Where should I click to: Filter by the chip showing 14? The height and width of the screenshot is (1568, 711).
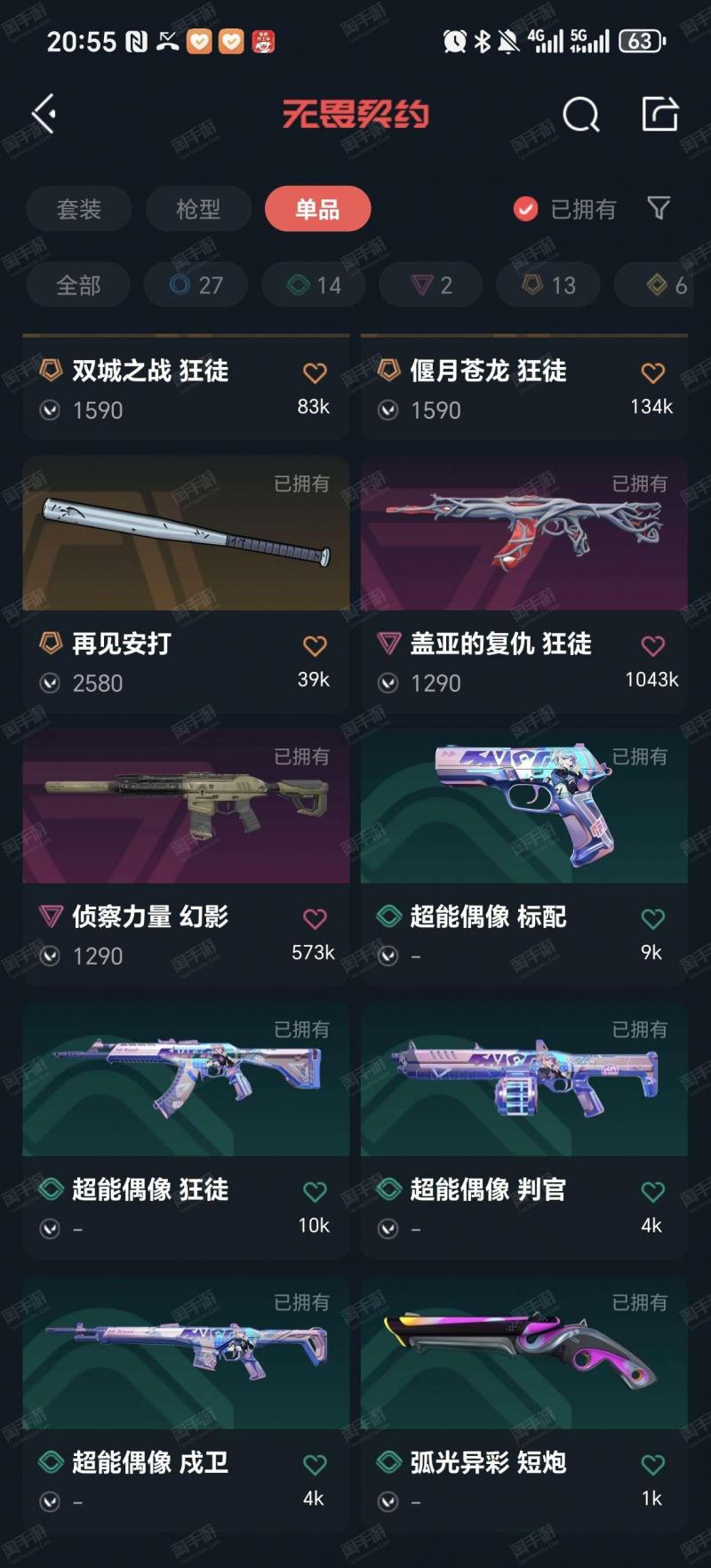point(314,285)
